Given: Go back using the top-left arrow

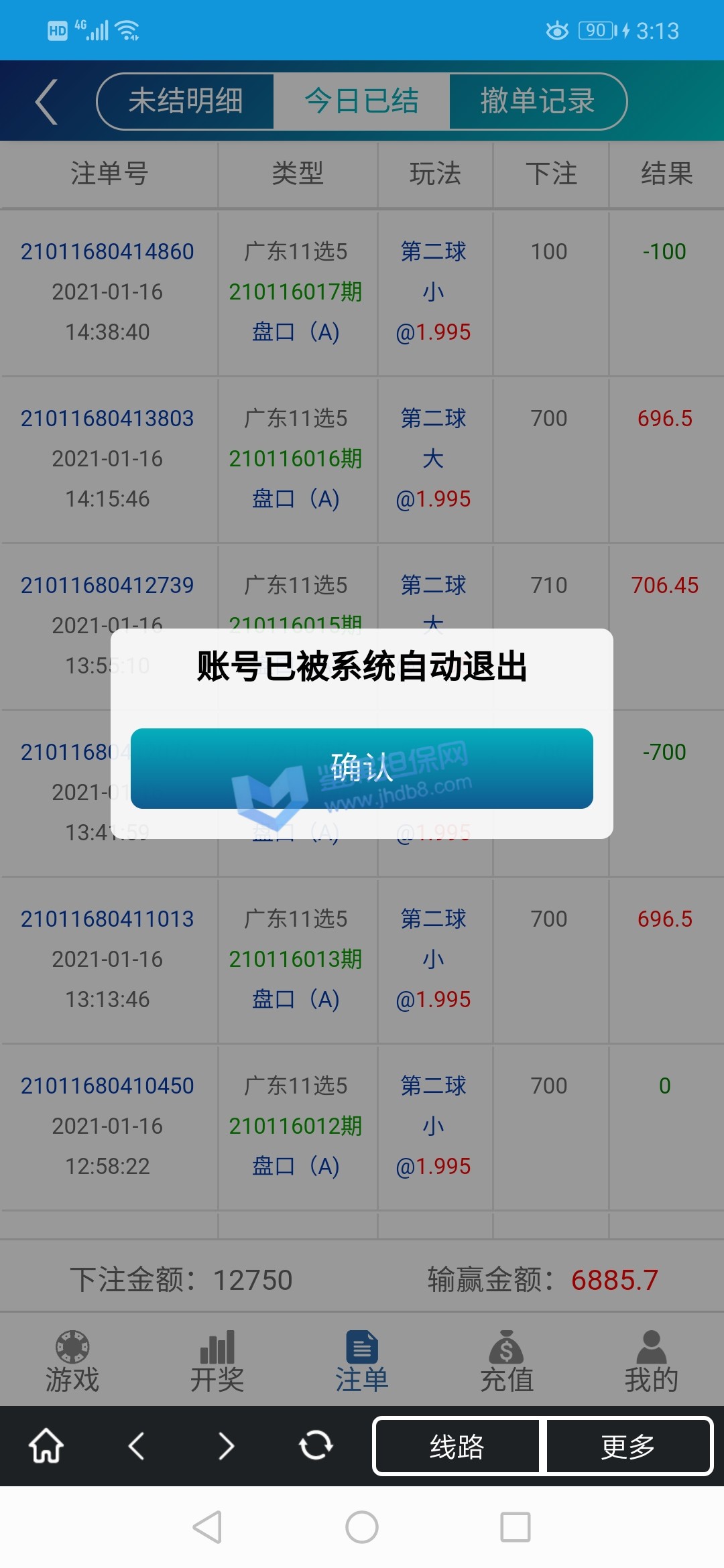Looking at the screenshot, I should pos(47,102).
